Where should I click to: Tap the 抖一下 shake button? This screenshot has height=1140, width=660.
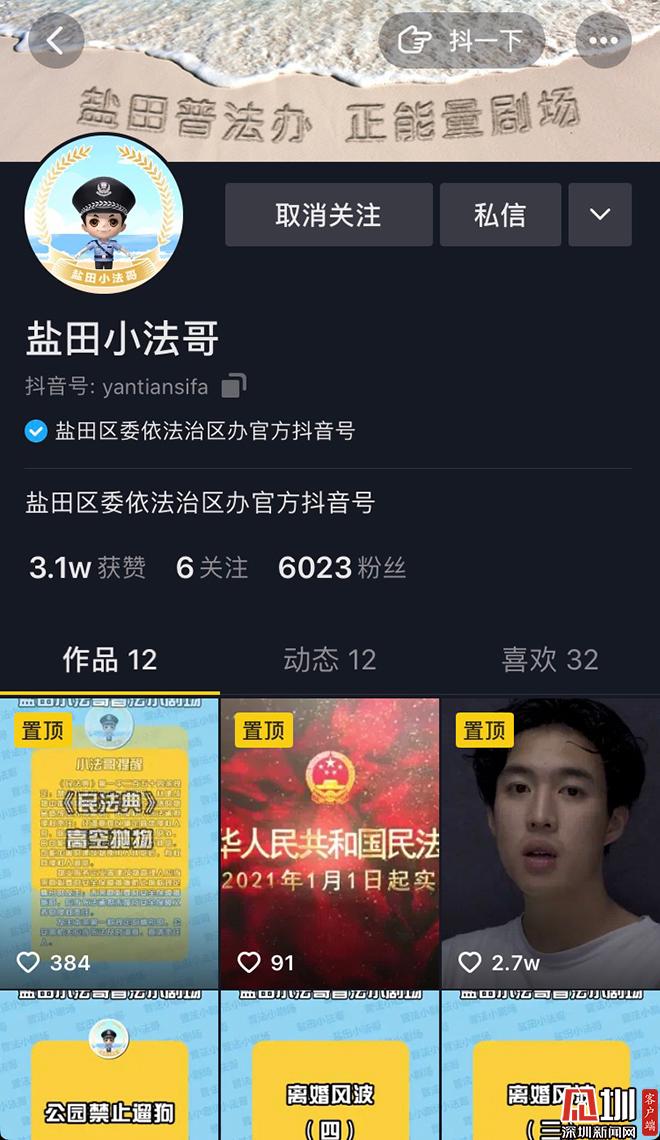coord(462,41)
